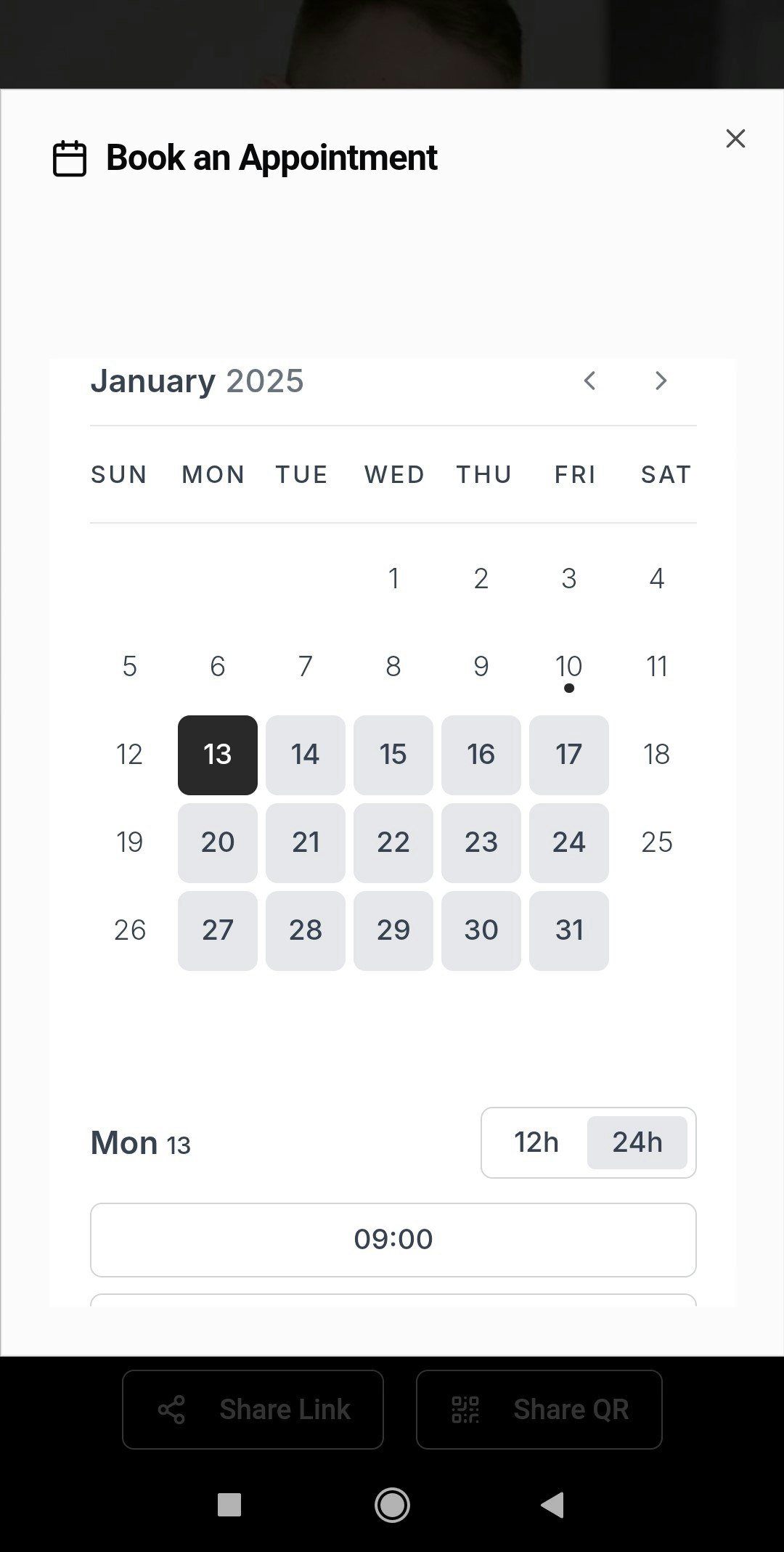Choose January 31 on the calendar
Image resolution: width=784 pixels, height=1552 pixels.
tap(569, 930)
